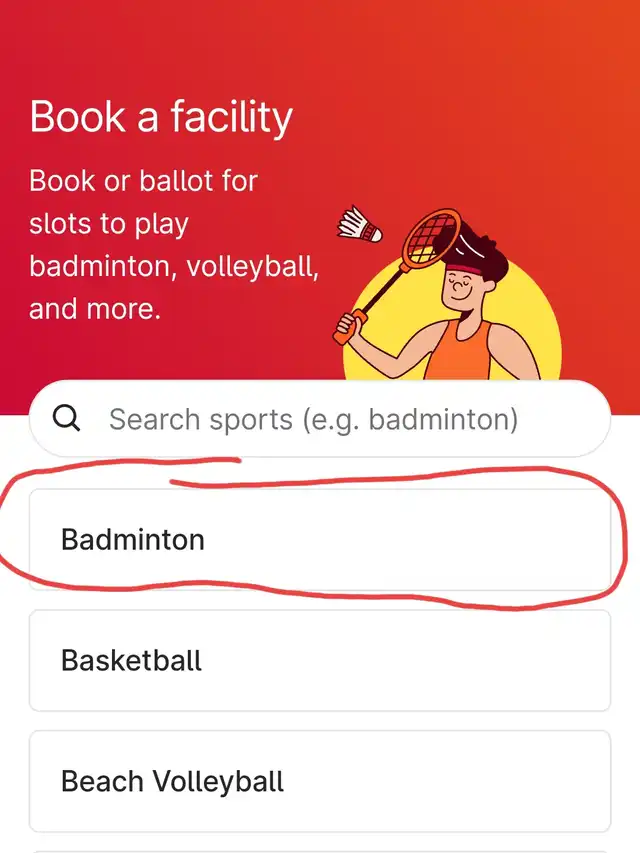Choose Beach Volleyball from the list
Screen dimensions: 640x853
[320, 781]
